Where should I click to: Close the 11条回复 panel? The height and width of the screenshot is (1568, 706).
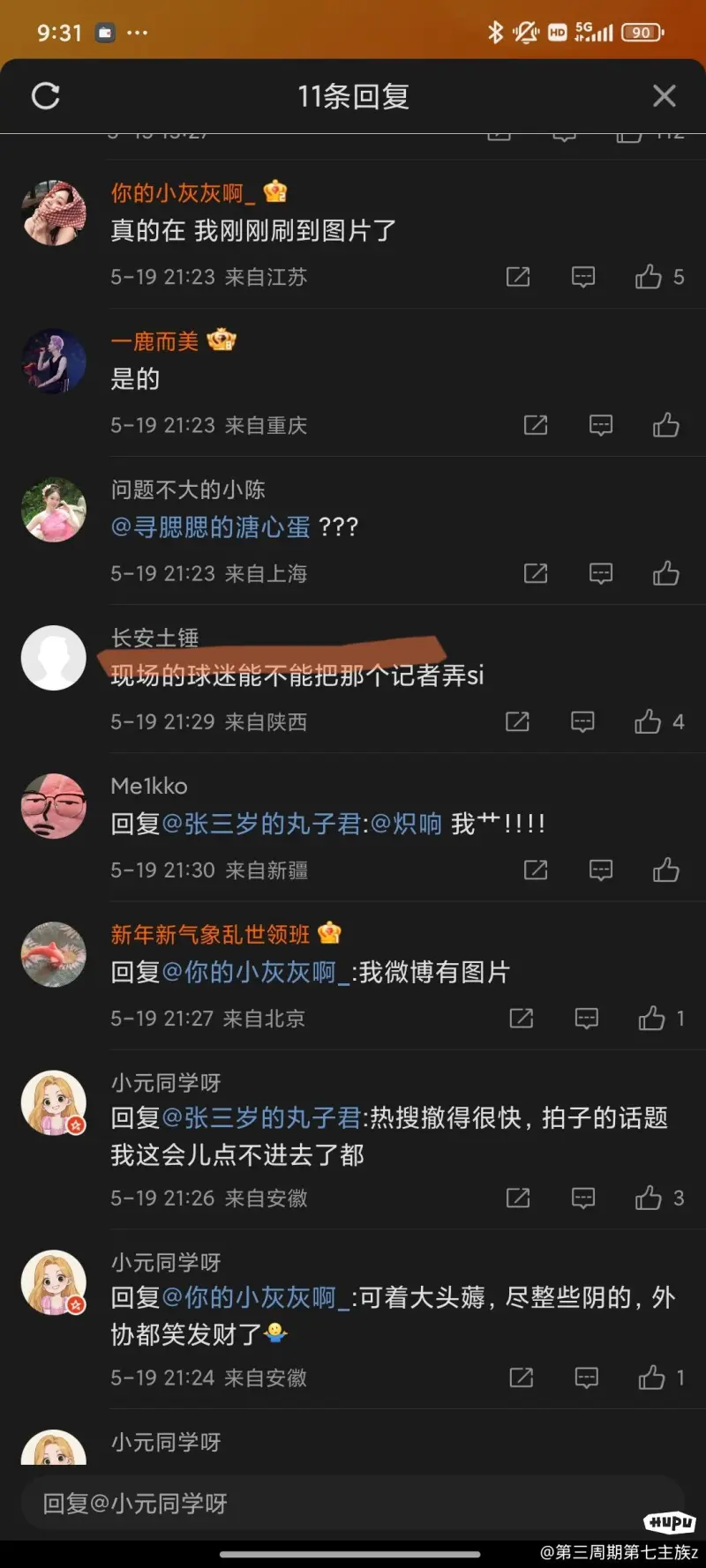click(x=664, y=96)
